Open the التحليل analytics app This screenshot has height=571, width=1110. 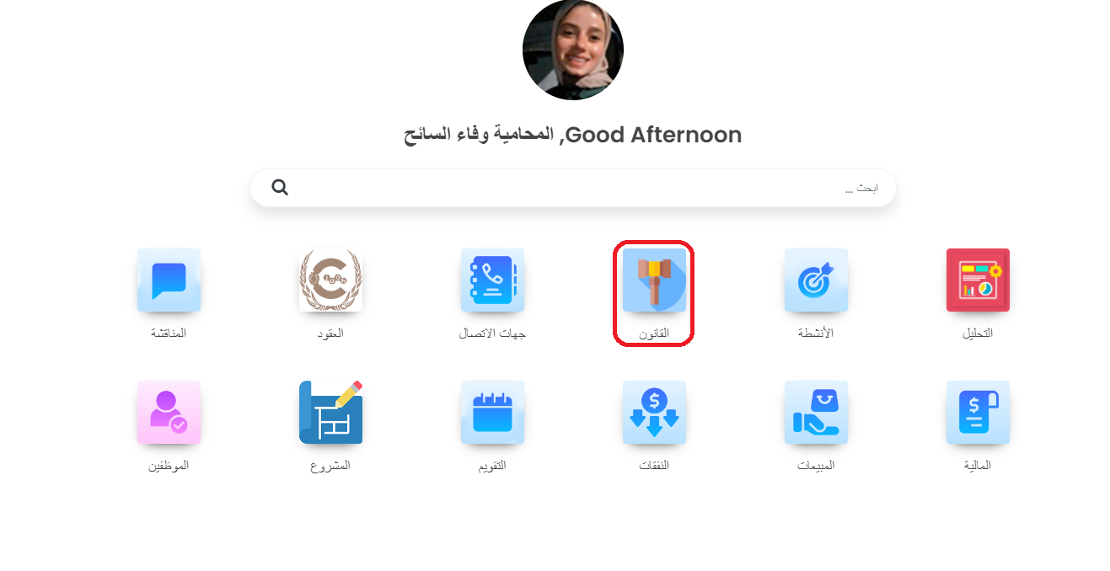point(977,281)
